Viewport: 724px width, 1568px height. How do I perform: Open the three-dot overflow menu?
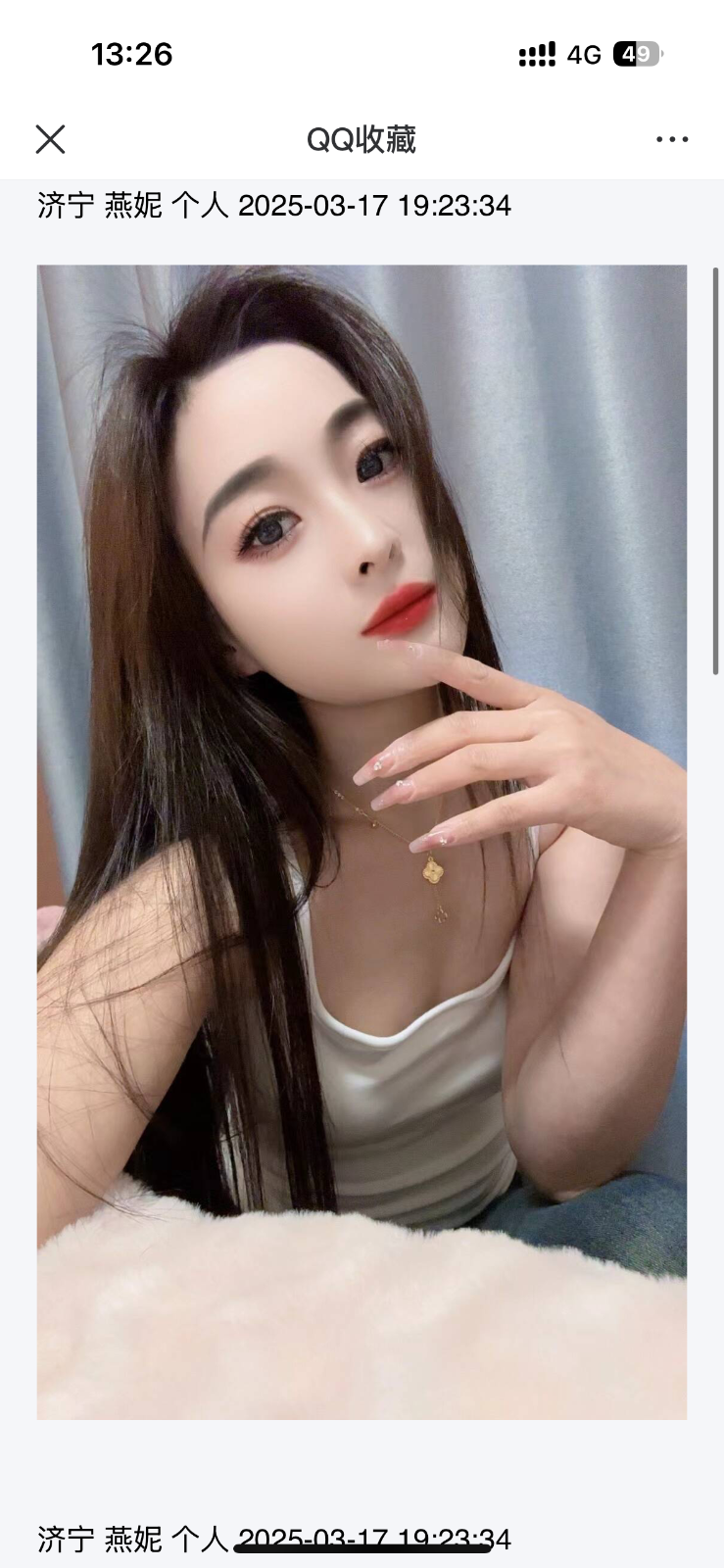pyautogui.click(x=672, y=139)
